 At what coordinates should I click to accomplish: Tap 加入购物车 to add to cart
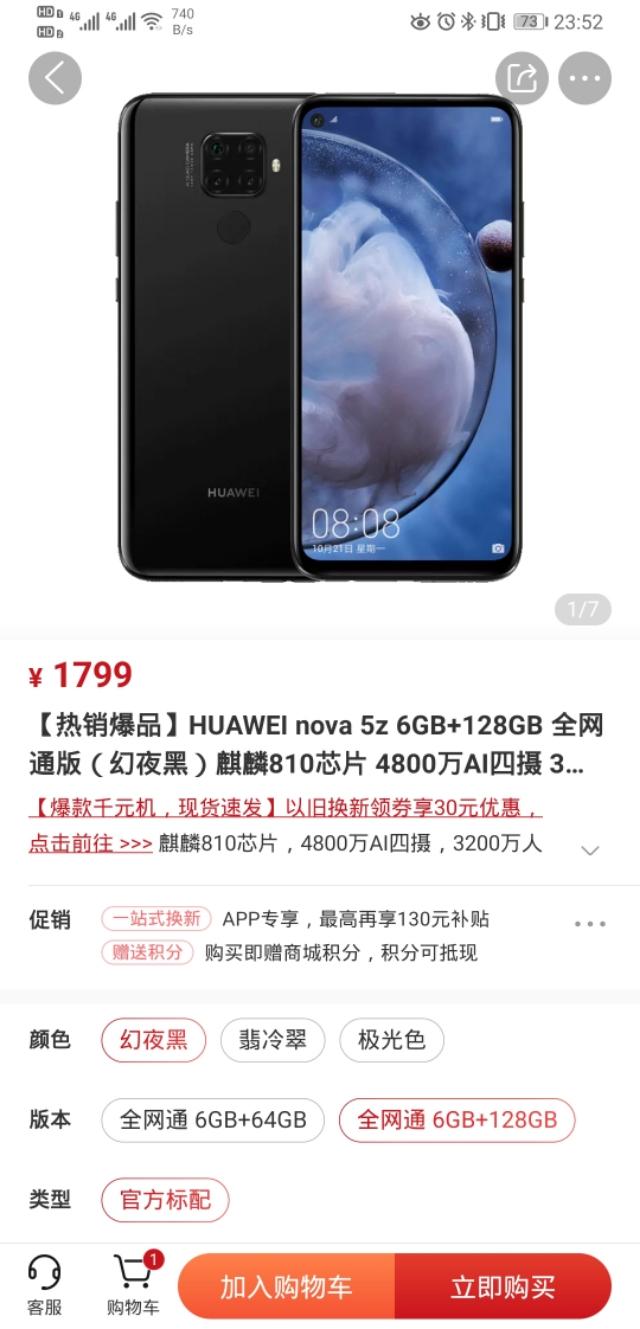click(286, 1286)
